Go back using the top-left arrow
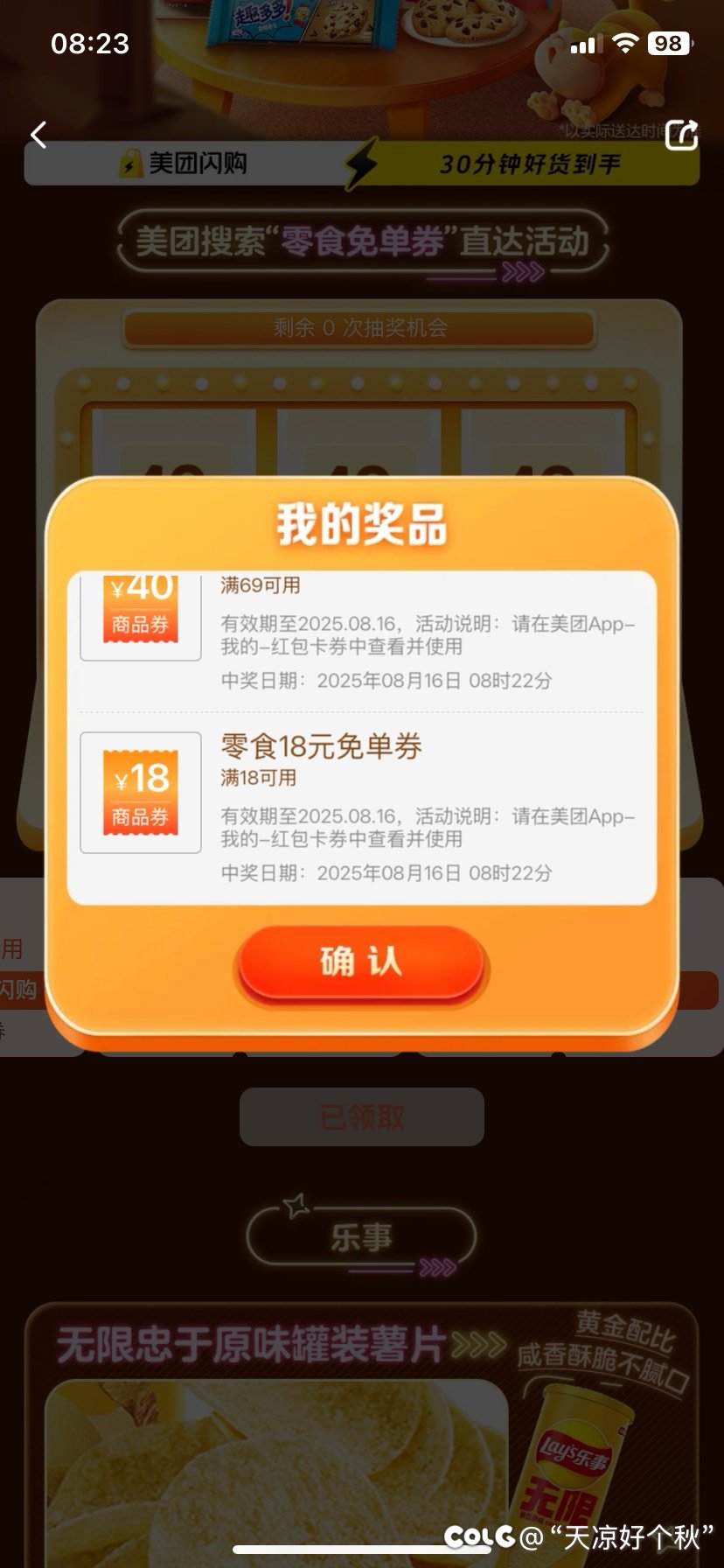 (x=38, y=135)
